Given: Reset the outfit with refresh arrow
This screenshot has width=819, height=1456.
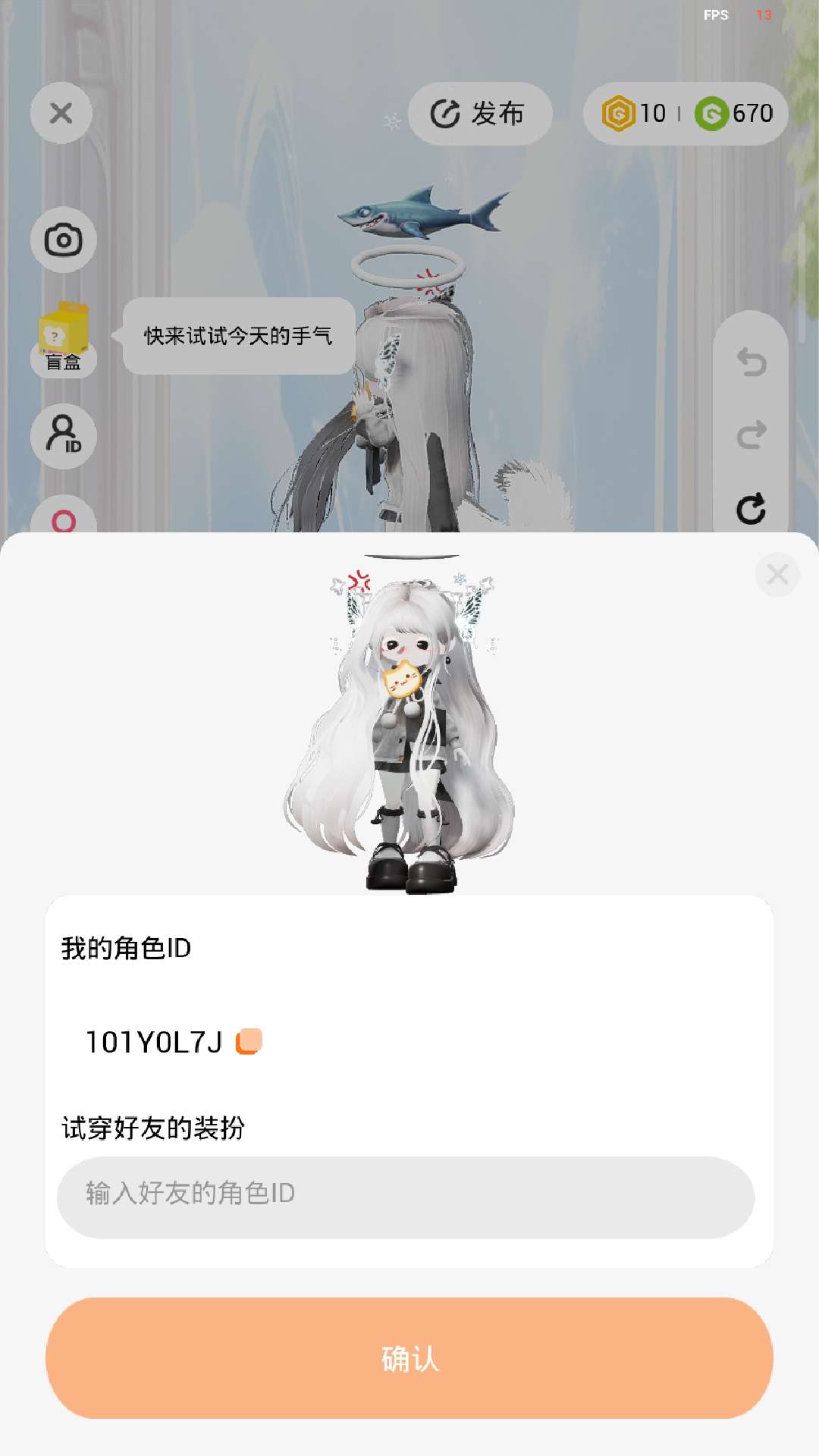Looking at the screenshot, I should tap(751, 509).
